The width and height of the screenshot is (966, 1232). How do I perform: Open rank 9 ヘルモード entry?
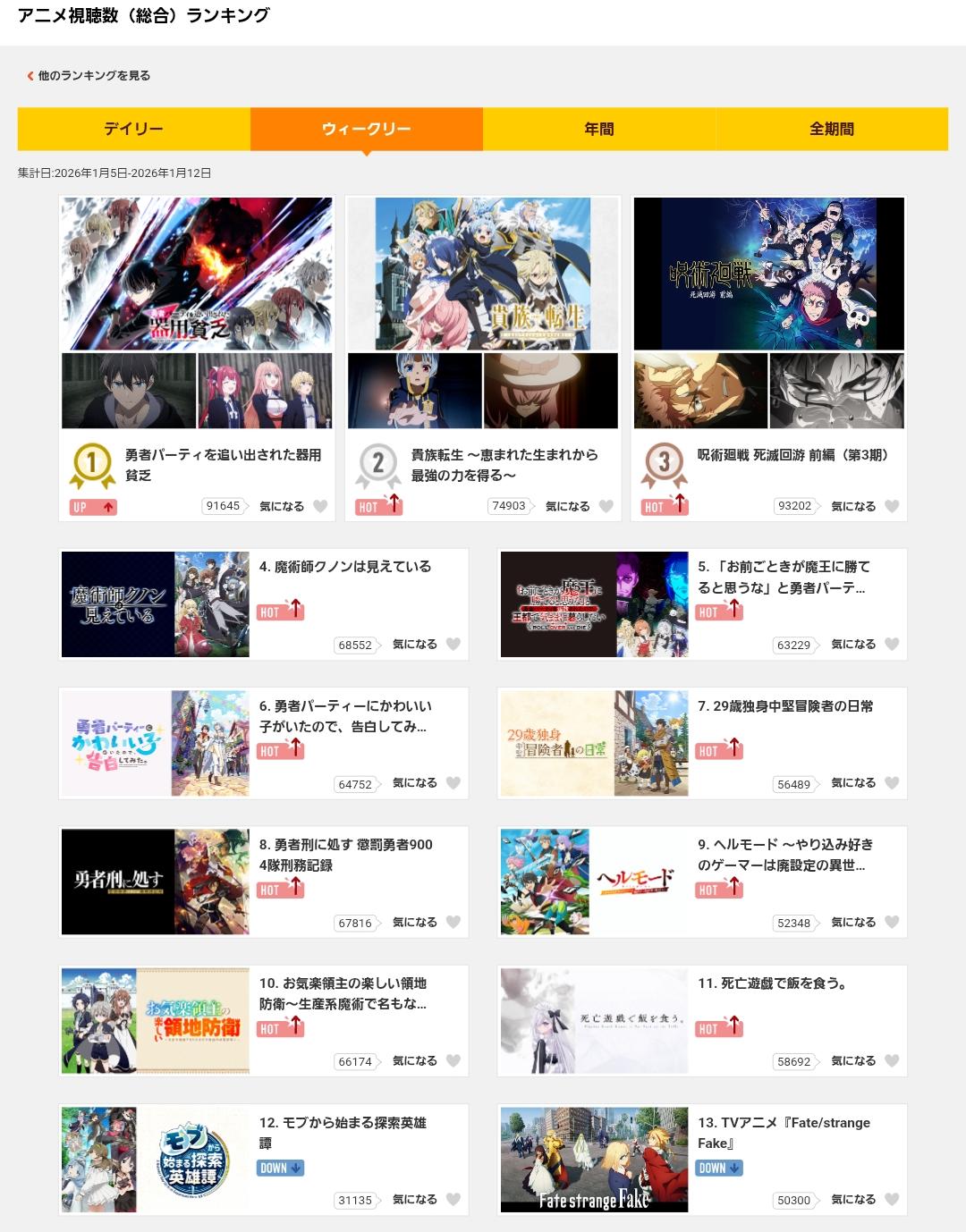(x=784, y=854)
